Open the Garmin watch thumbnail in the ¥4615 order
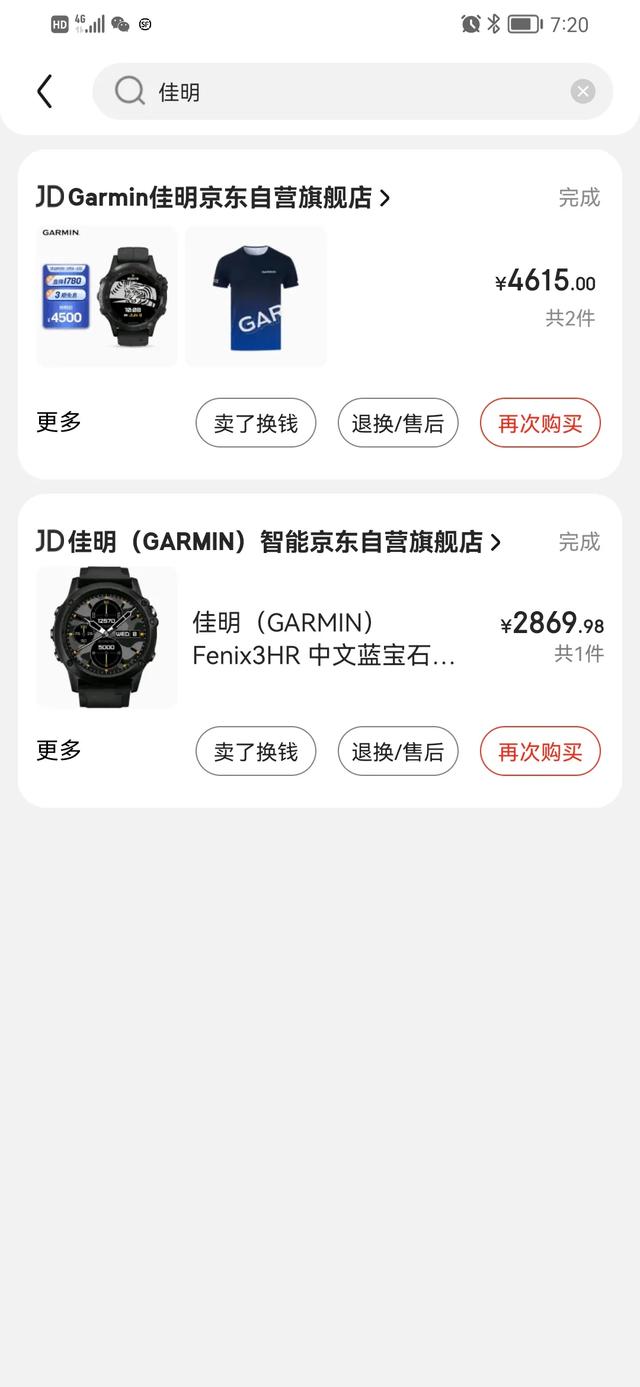Image resolution: width=640 pixels, height=1387 pixels. point(107,296)
